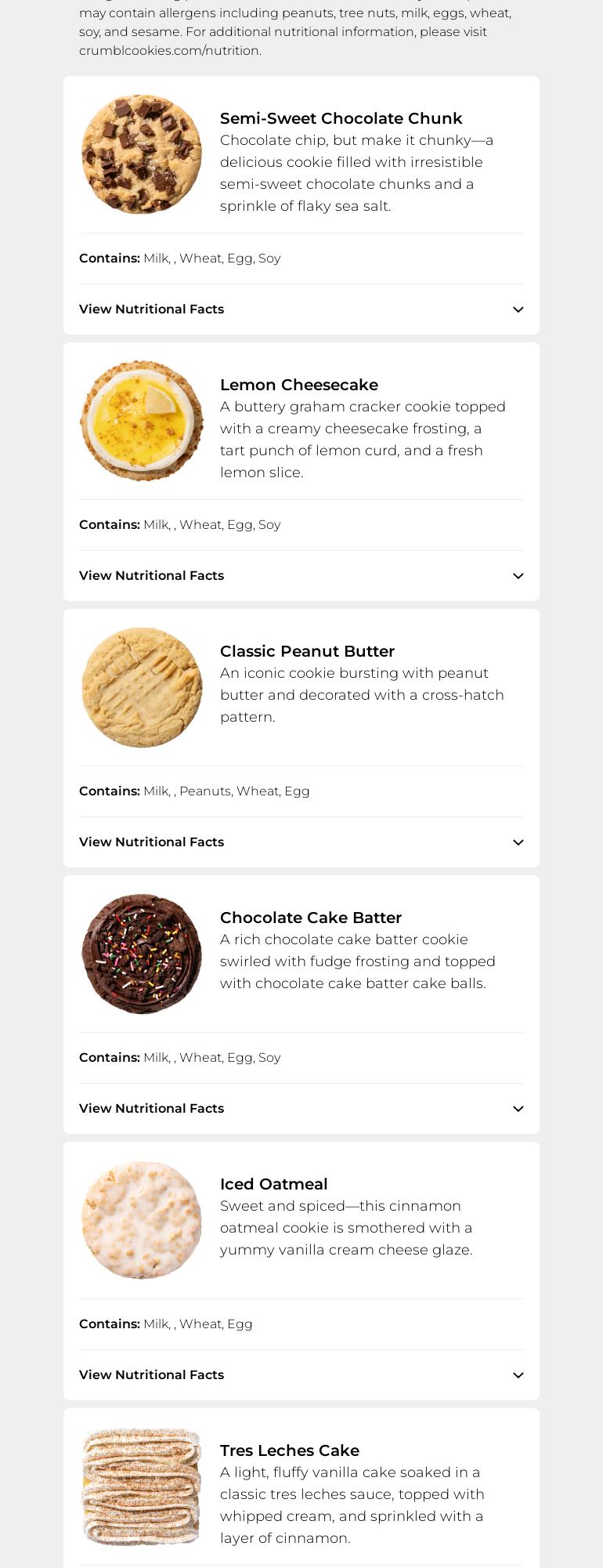Screen dimensions: 603x1568
Task: Expand View Nutritional Facts for Semi-Sweet Chocolate Chunk
Action: coord(151,309)
